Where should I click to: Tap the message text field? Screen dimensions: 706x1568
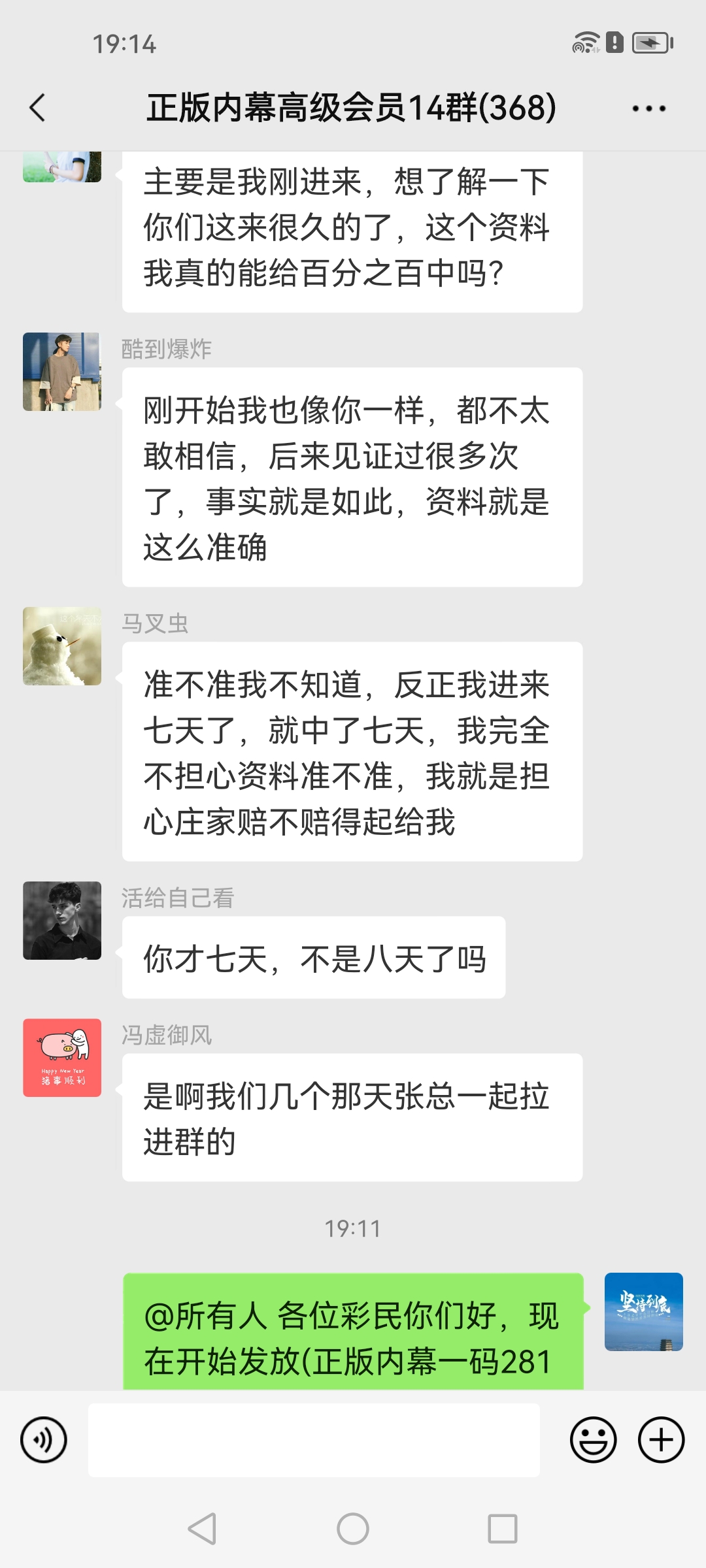pos(314,1439)
